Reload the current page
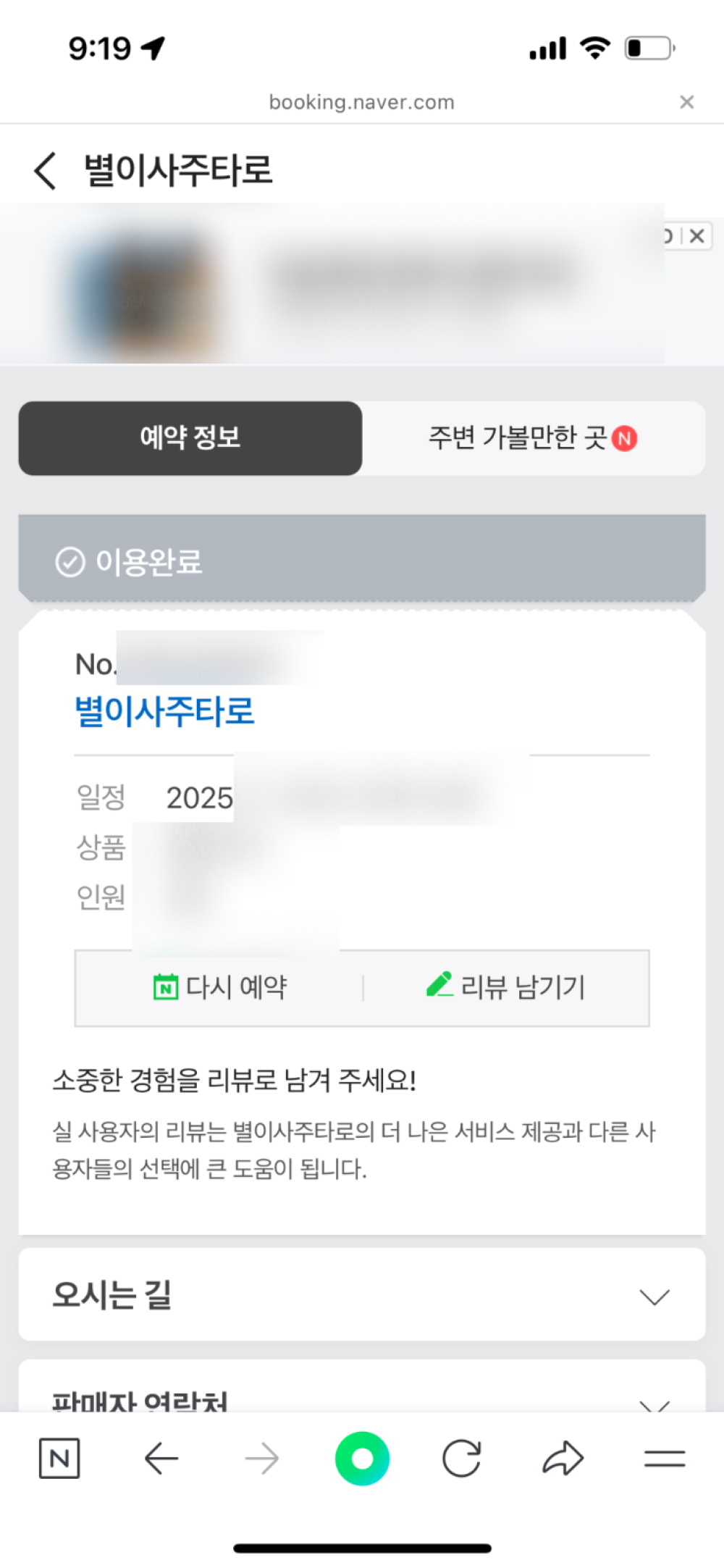 point(462,1458)
